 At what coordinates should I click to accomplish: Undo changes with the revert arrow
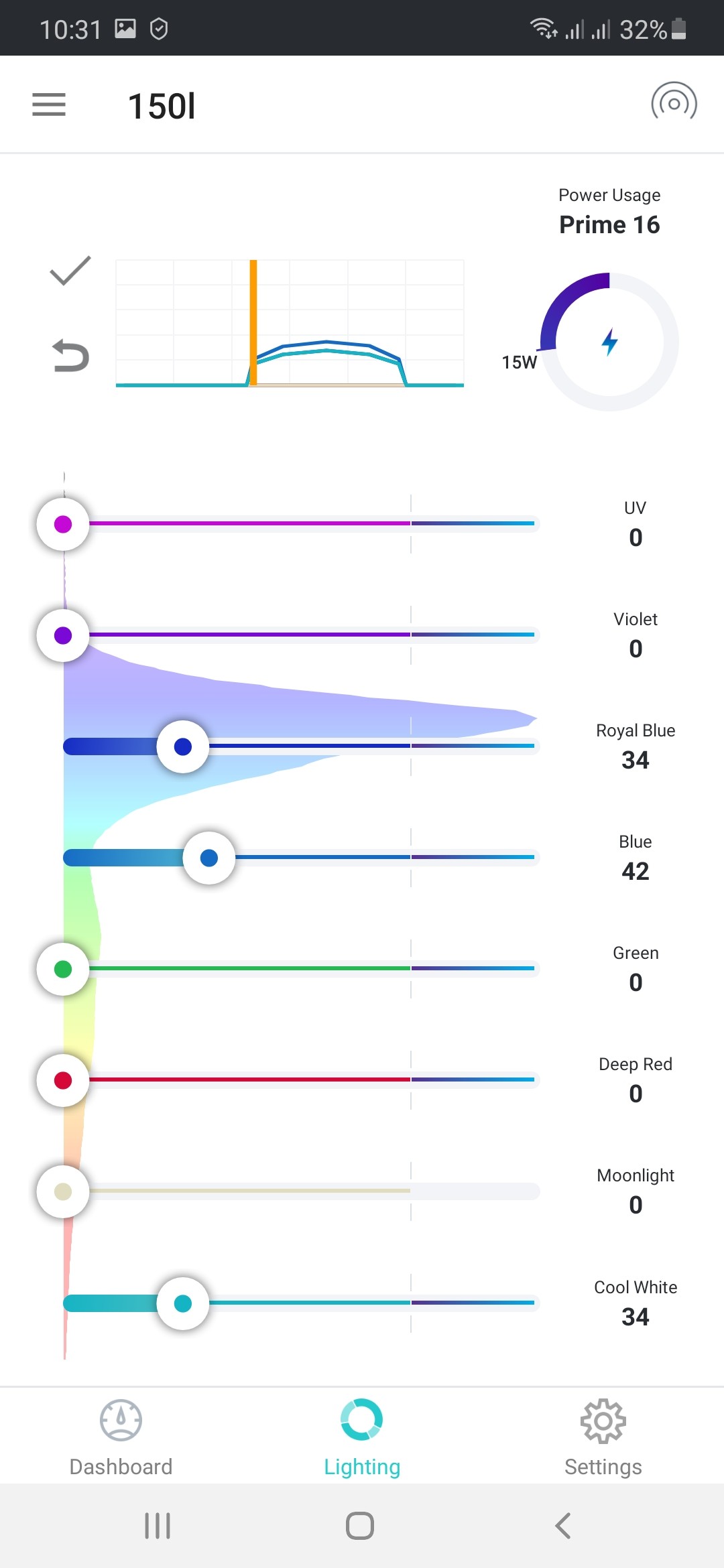70,355
